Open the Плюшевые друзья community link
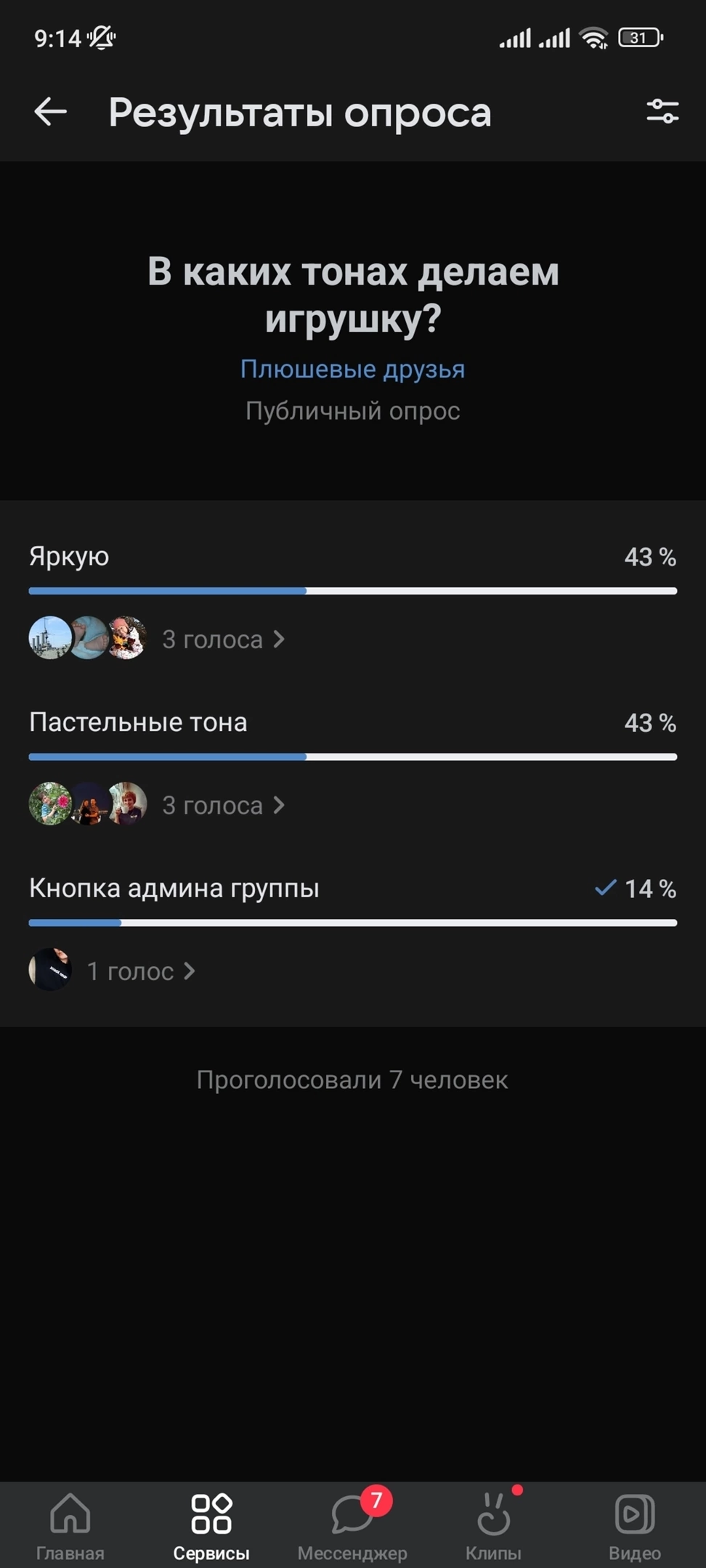Viewport: 706px width, 1568px height. pyautogui.click(x=352, y=369)
